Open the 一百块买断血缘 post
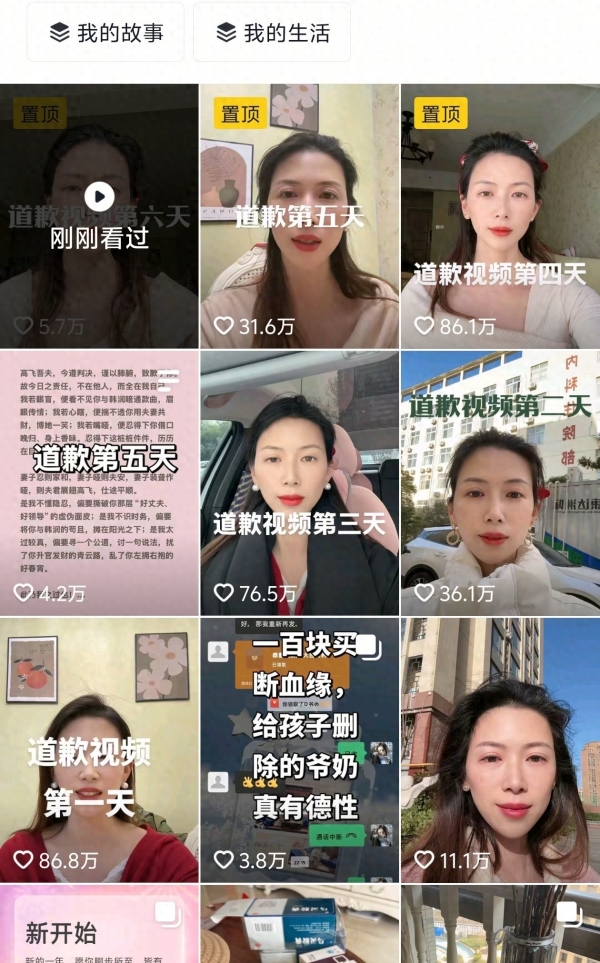This screenshot has height=963, width=600. pyautogui.click(x=299, y=750)
